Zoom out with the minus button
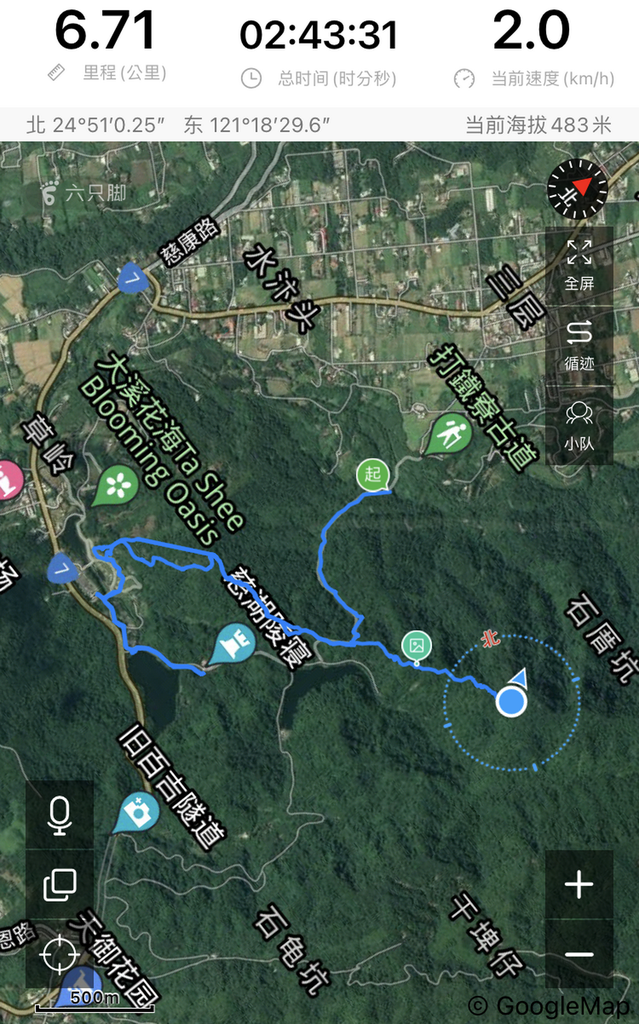The image size is (639, 1024). [579, 954]
